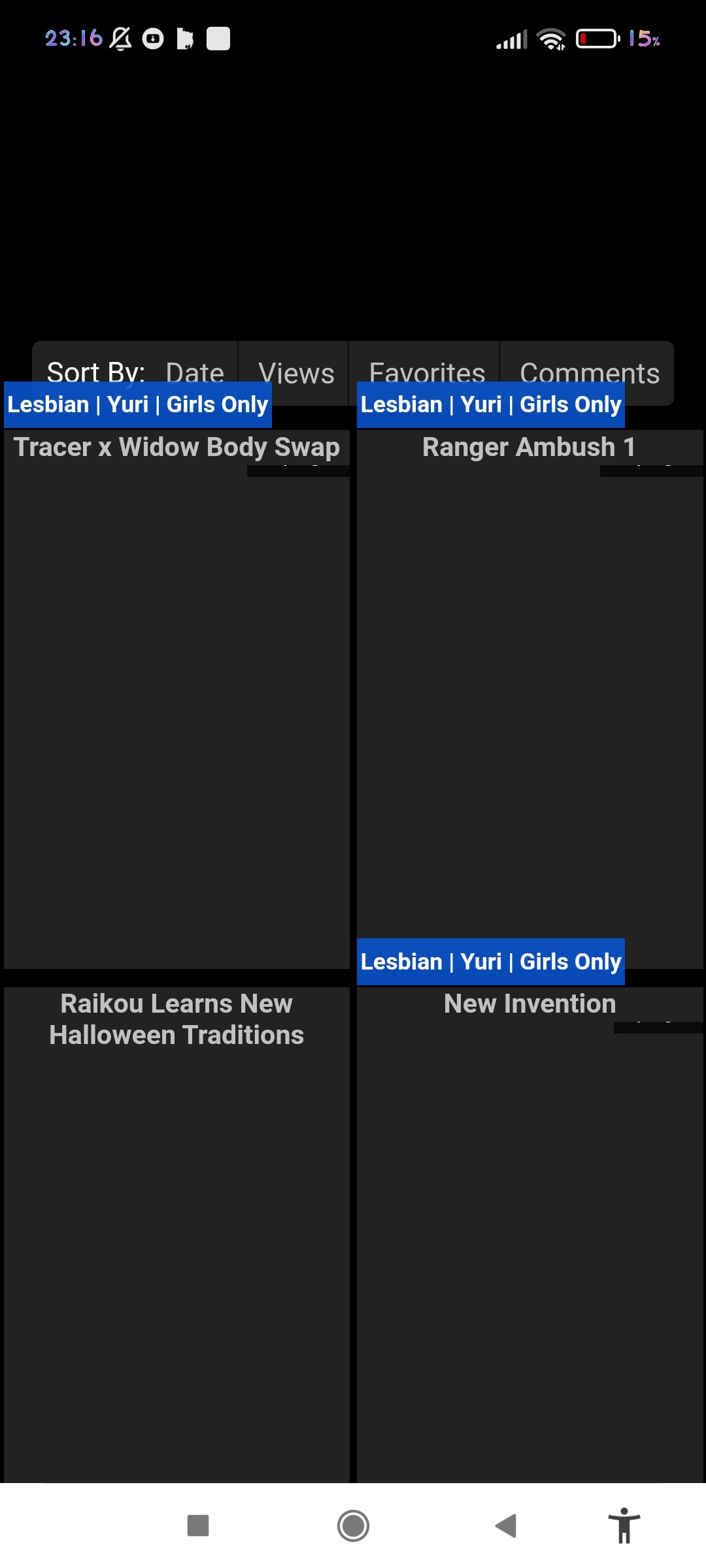Open the New Invention card

[x=529, y=1241]
